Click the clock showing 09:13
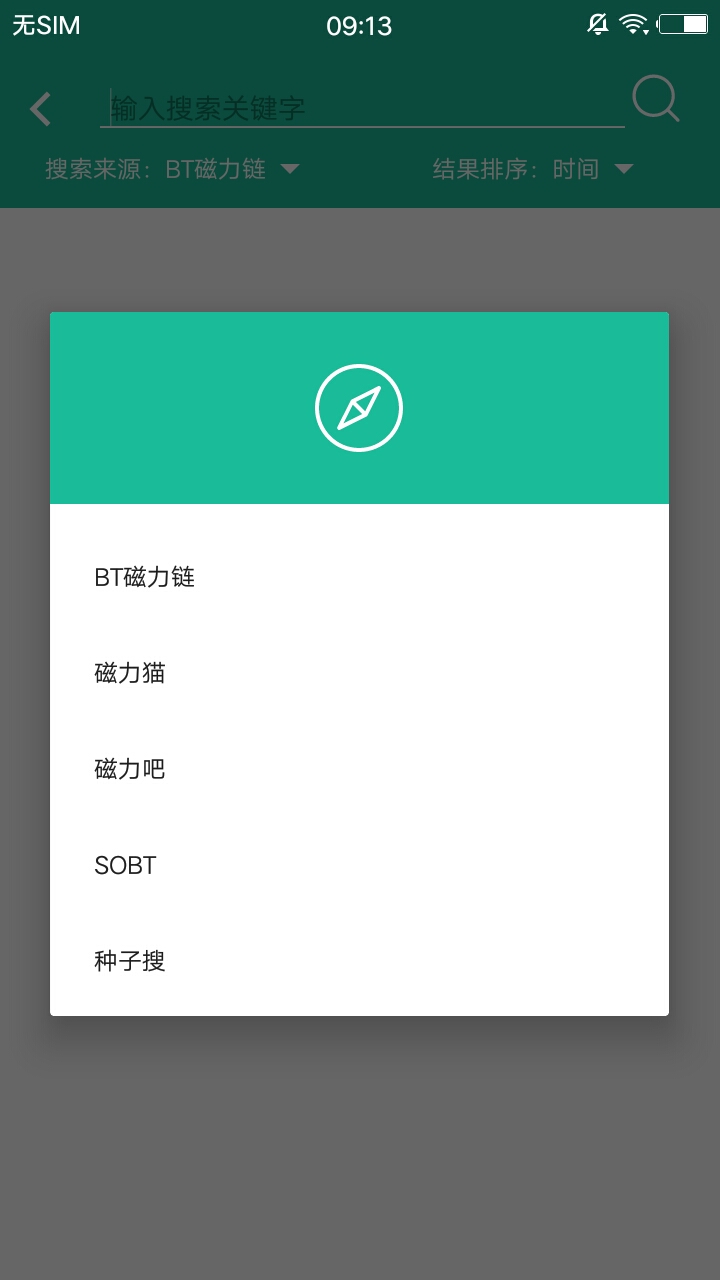This screenshot has height=1280, width=720. click(360, 25)
